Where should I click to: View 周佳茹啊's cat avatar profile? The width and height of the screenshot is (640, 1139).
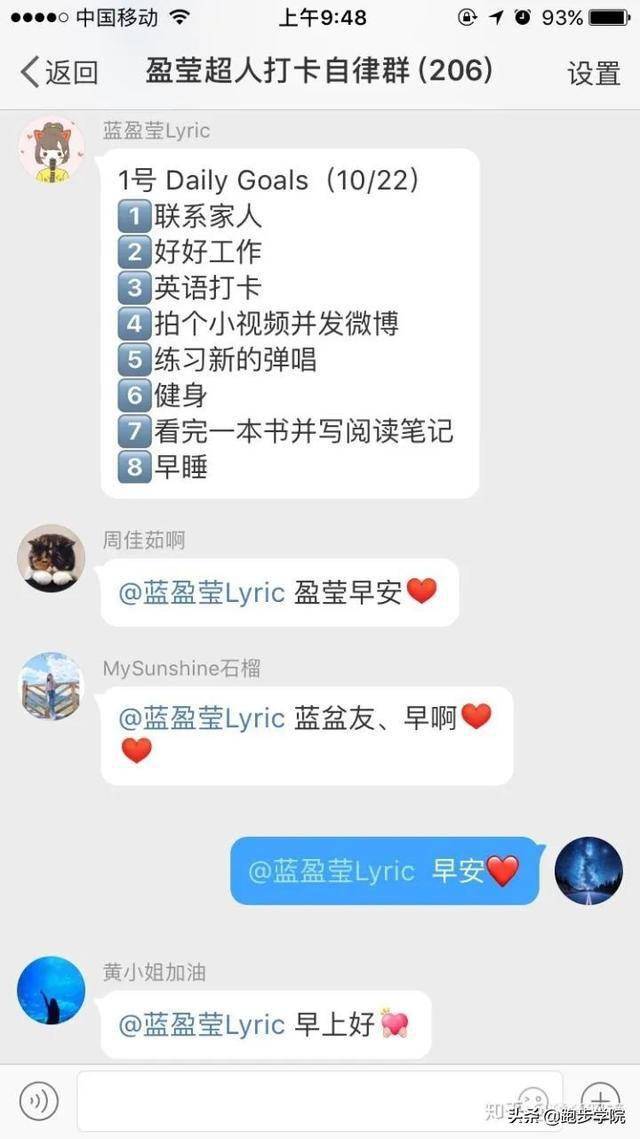51,558
